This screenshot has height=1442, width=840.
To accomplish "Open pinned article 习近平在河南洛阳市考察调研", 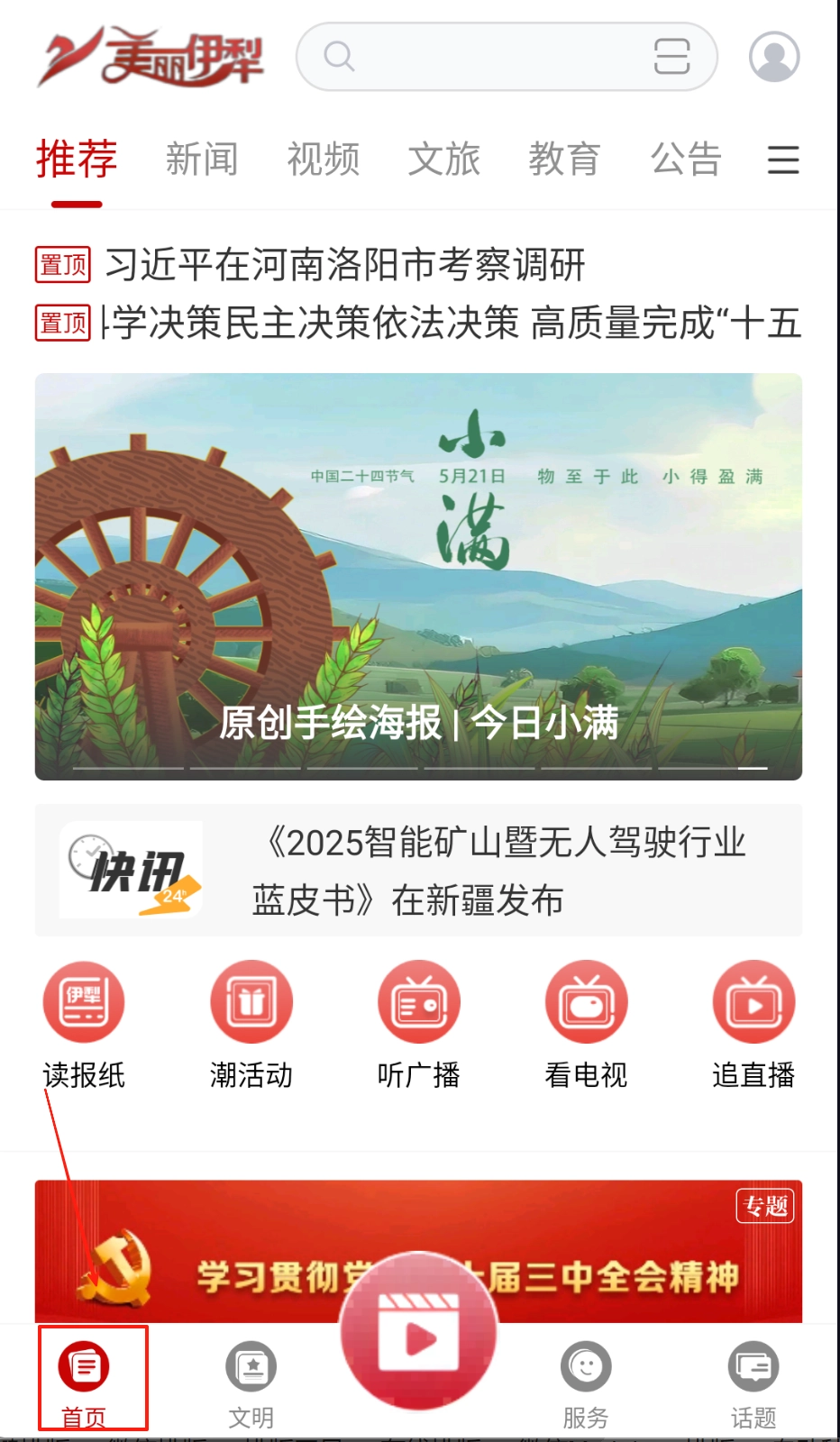I will (x=345, y=265).
